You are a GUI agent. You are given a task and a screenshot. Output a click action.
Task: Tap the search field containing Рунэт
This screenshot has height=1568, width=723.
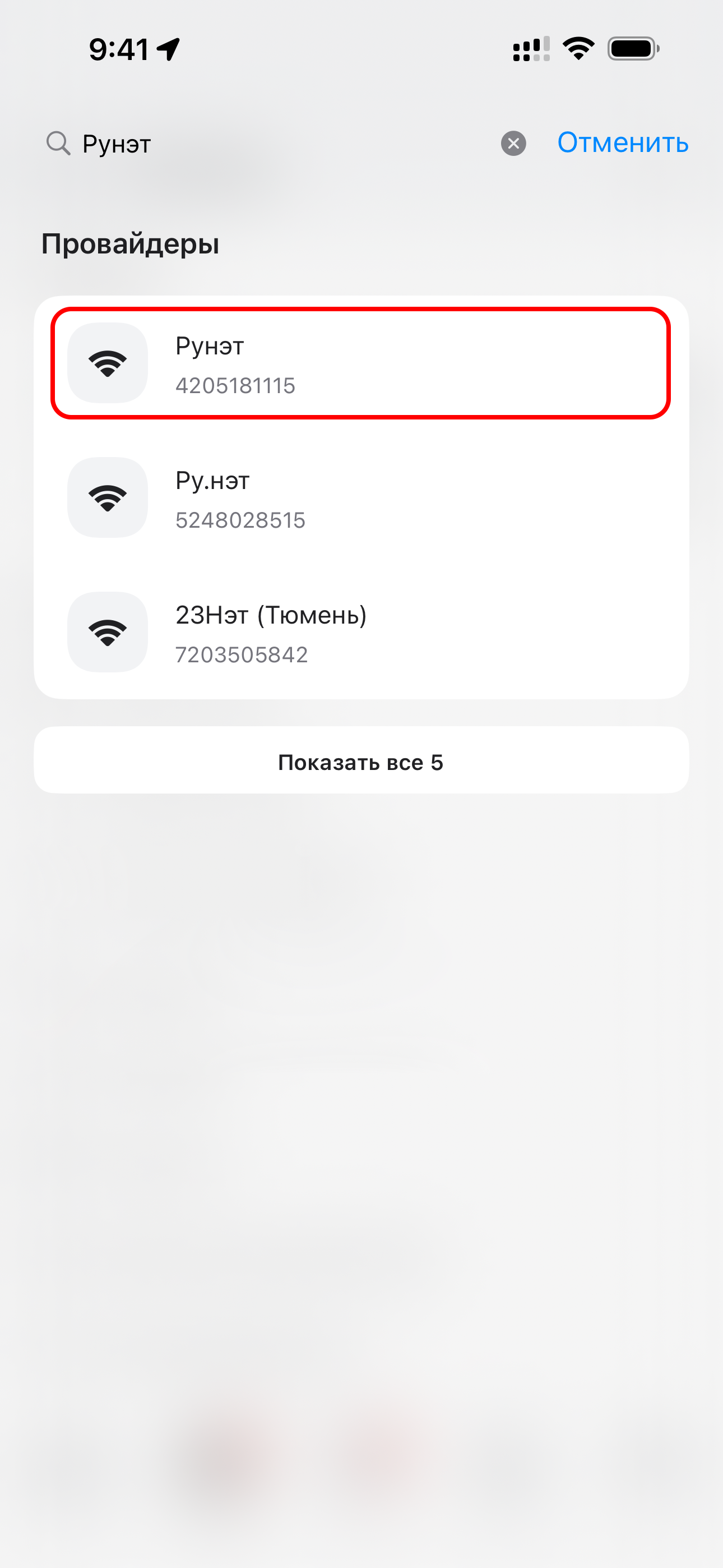pyautogui.click(x=274, y=144)
